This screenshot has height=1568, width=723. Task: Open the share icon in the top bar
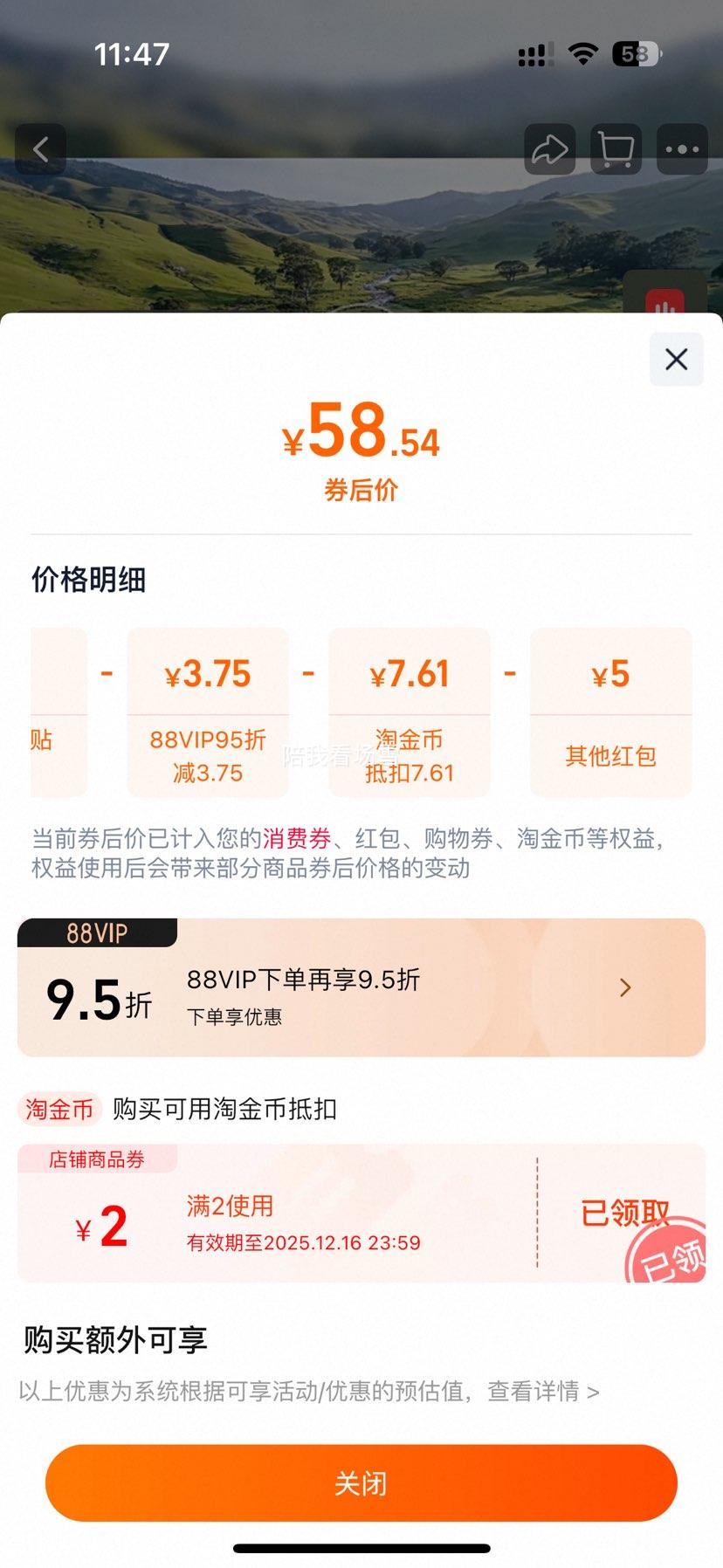pos(549,148)
